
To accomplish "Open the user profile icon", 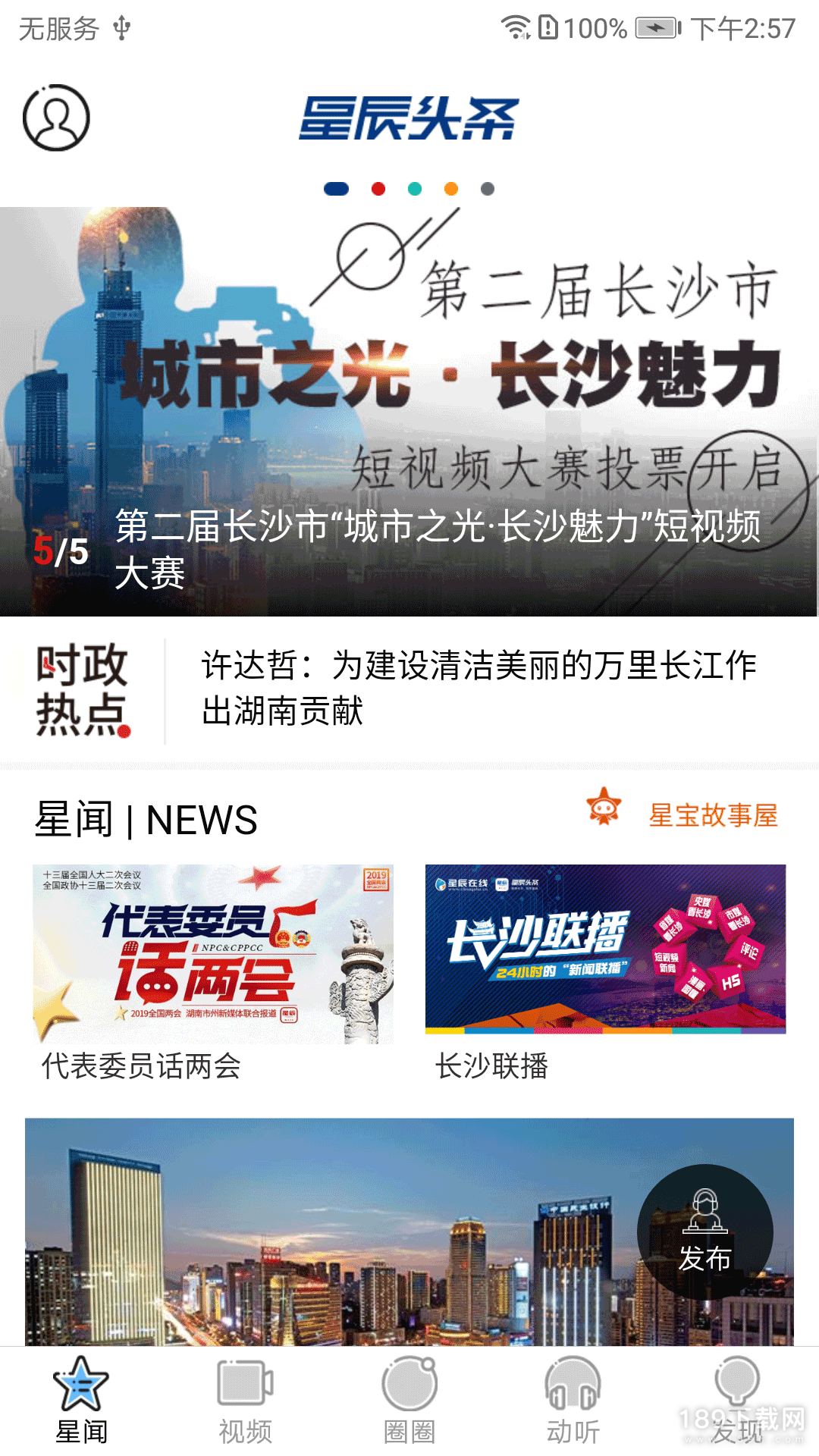I will (56, 118).
